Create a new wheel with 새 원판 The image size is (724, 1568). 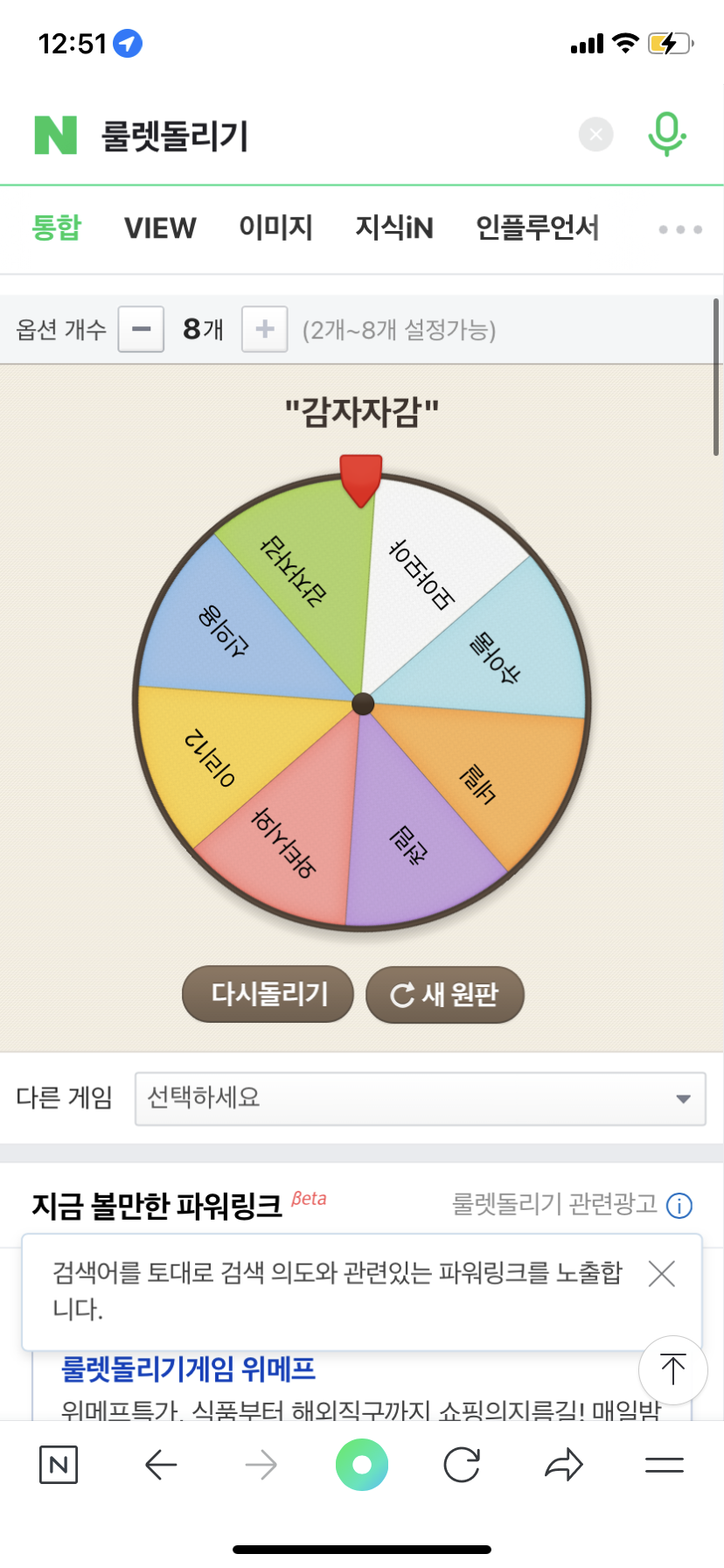click(x=444, y=995)
